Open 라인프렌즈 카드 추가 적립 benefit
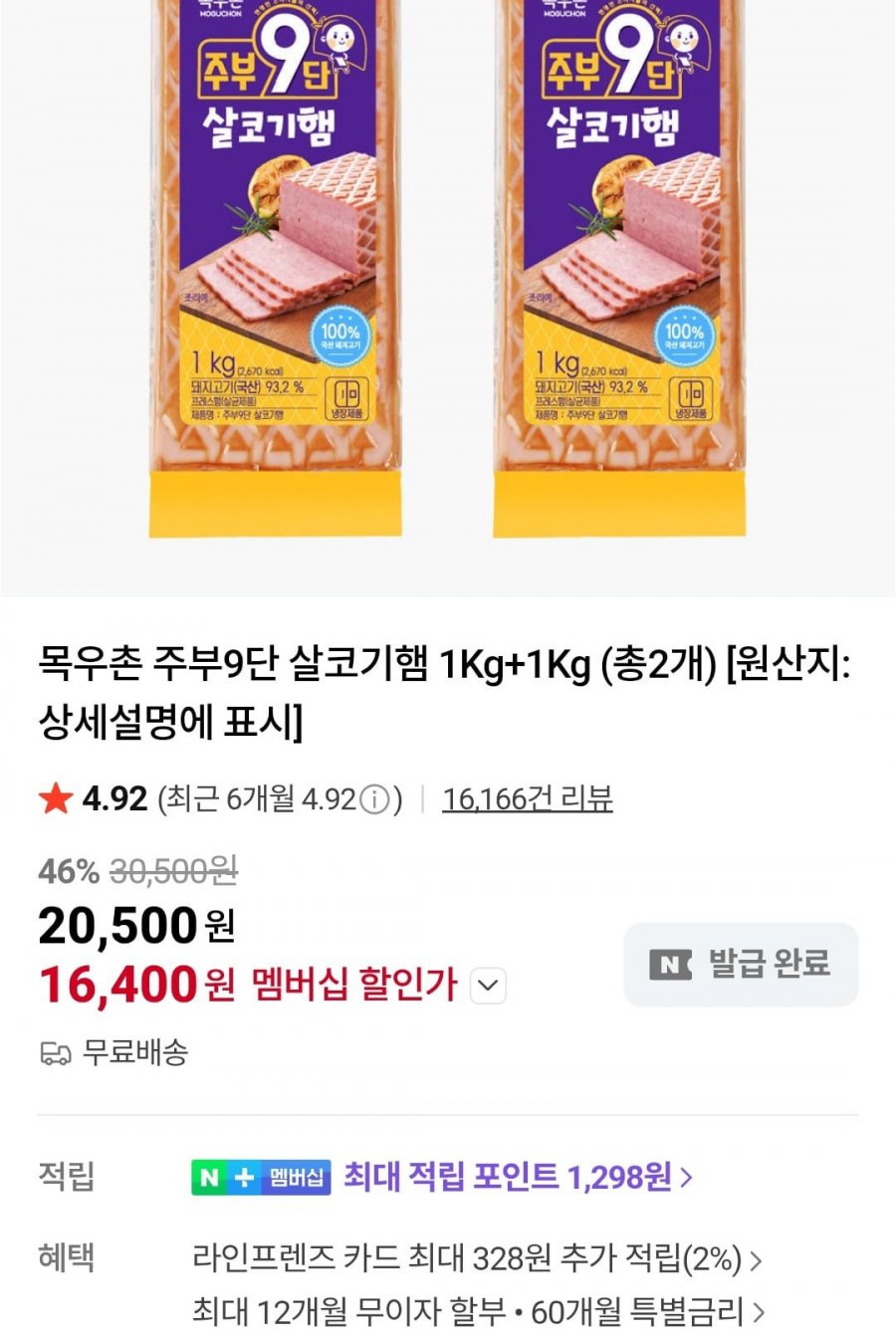Viewport: 896px width, 1338px height. [478, 1259]
